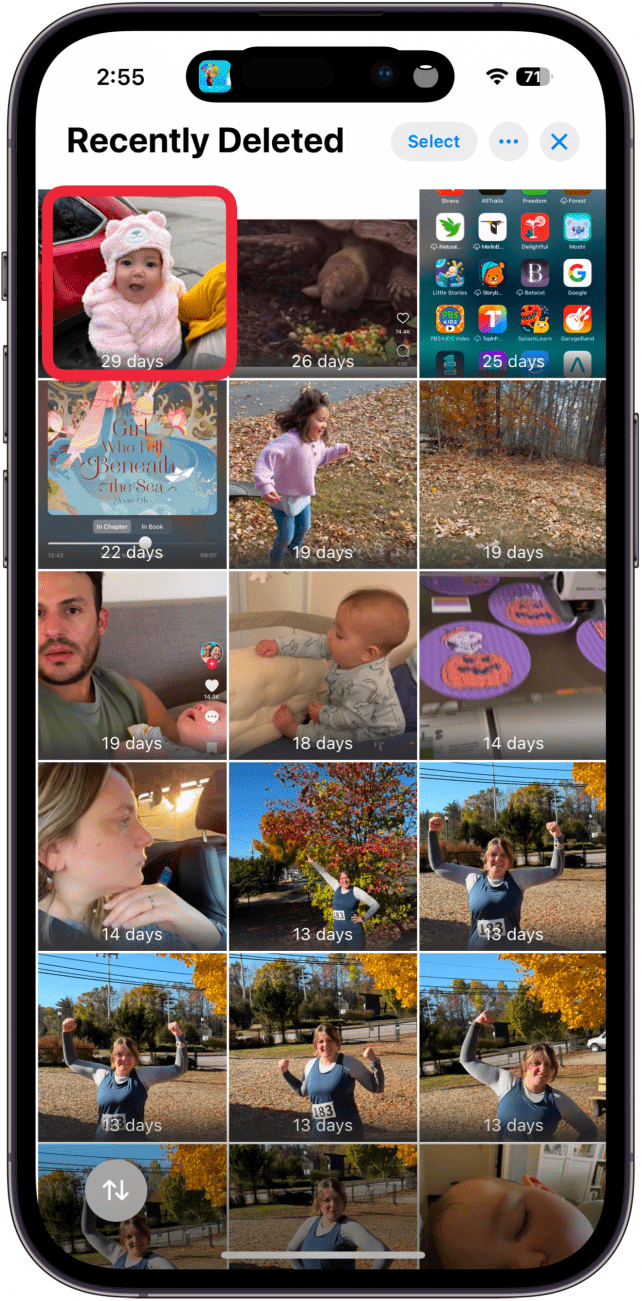
Task: Open baby in pink hat photo, 29 days
Action: pos(139,283)
